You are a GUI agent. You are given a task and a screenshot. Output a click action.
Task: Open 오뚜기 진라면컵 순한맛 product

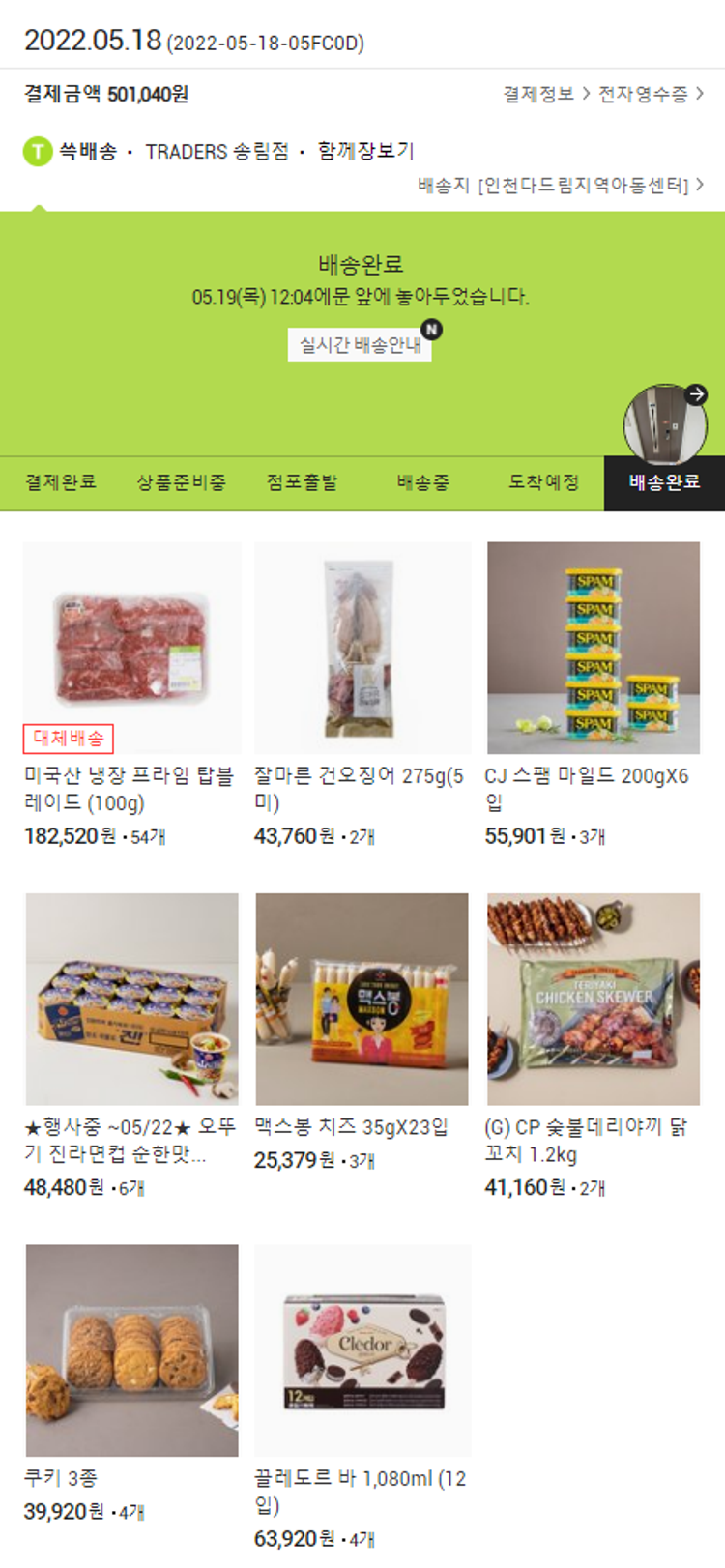tap(131, 999)
